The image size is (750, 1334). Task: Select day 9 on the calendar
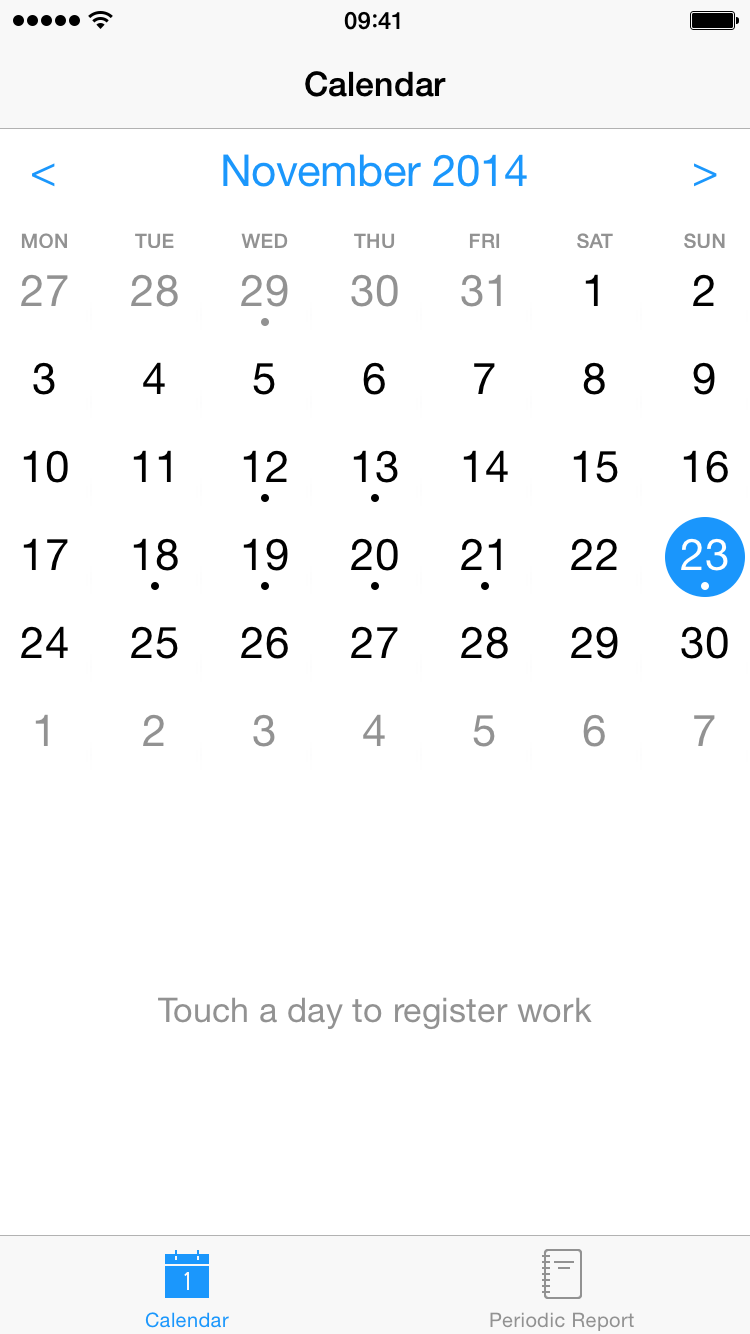pyautogui.click(x=705, y=380)
